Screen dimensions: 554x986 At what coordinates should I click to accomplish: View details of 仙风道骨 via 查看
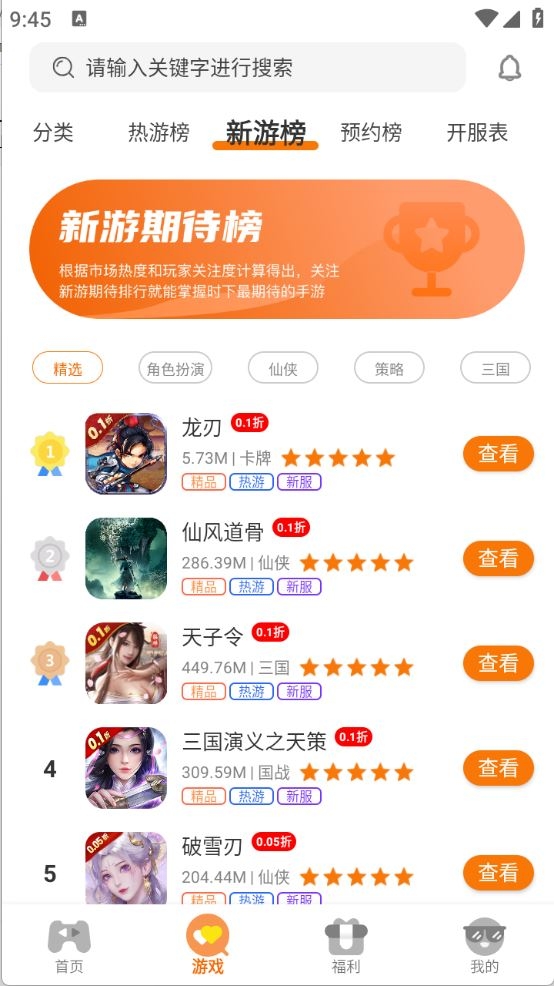pos(498,558)
